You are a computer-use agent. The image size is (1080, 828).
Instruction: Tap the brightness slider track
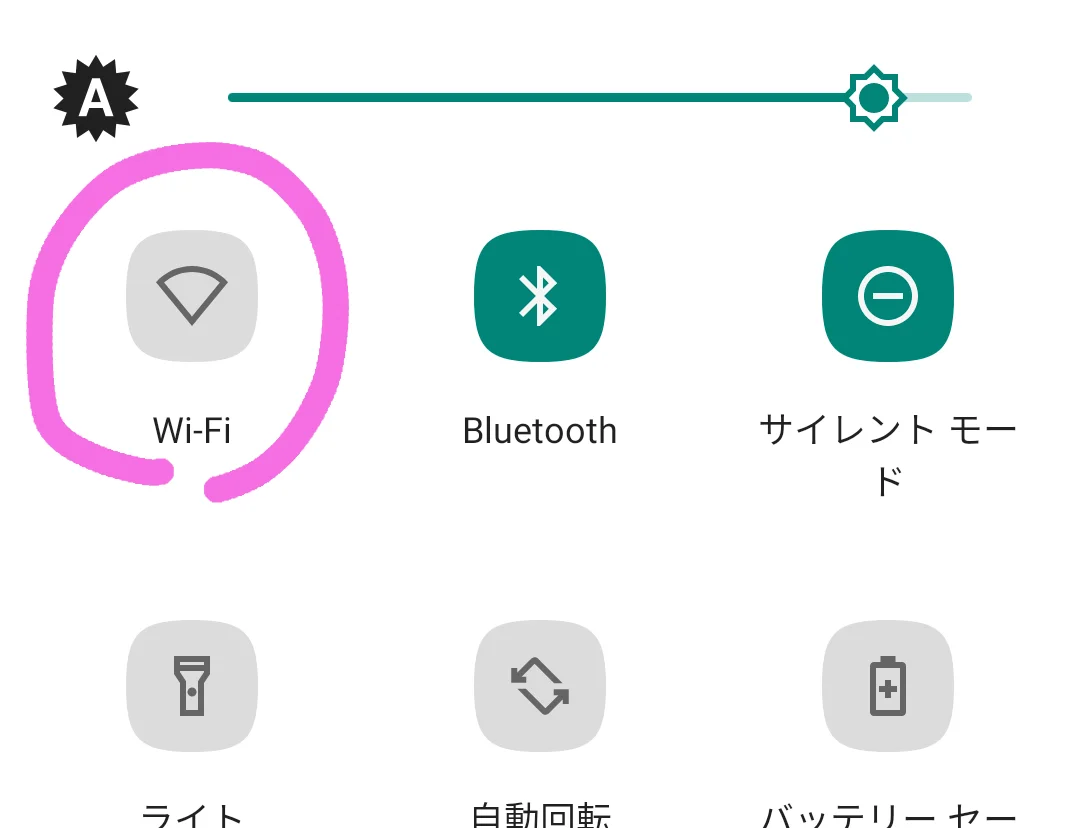pyautogui.click(x=540, y=97)
